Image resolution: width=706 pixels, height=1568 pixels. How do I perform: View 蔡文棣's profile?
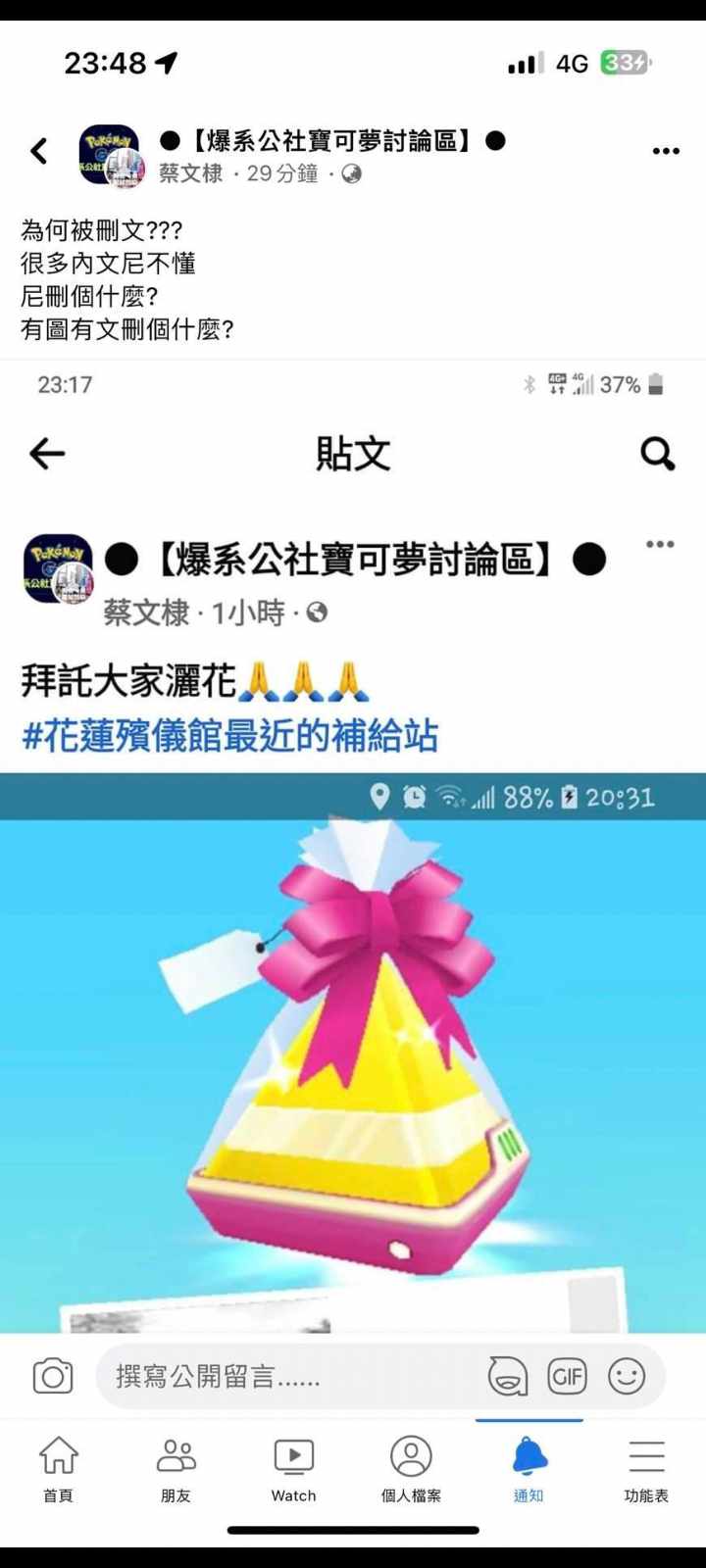(190, 173)
